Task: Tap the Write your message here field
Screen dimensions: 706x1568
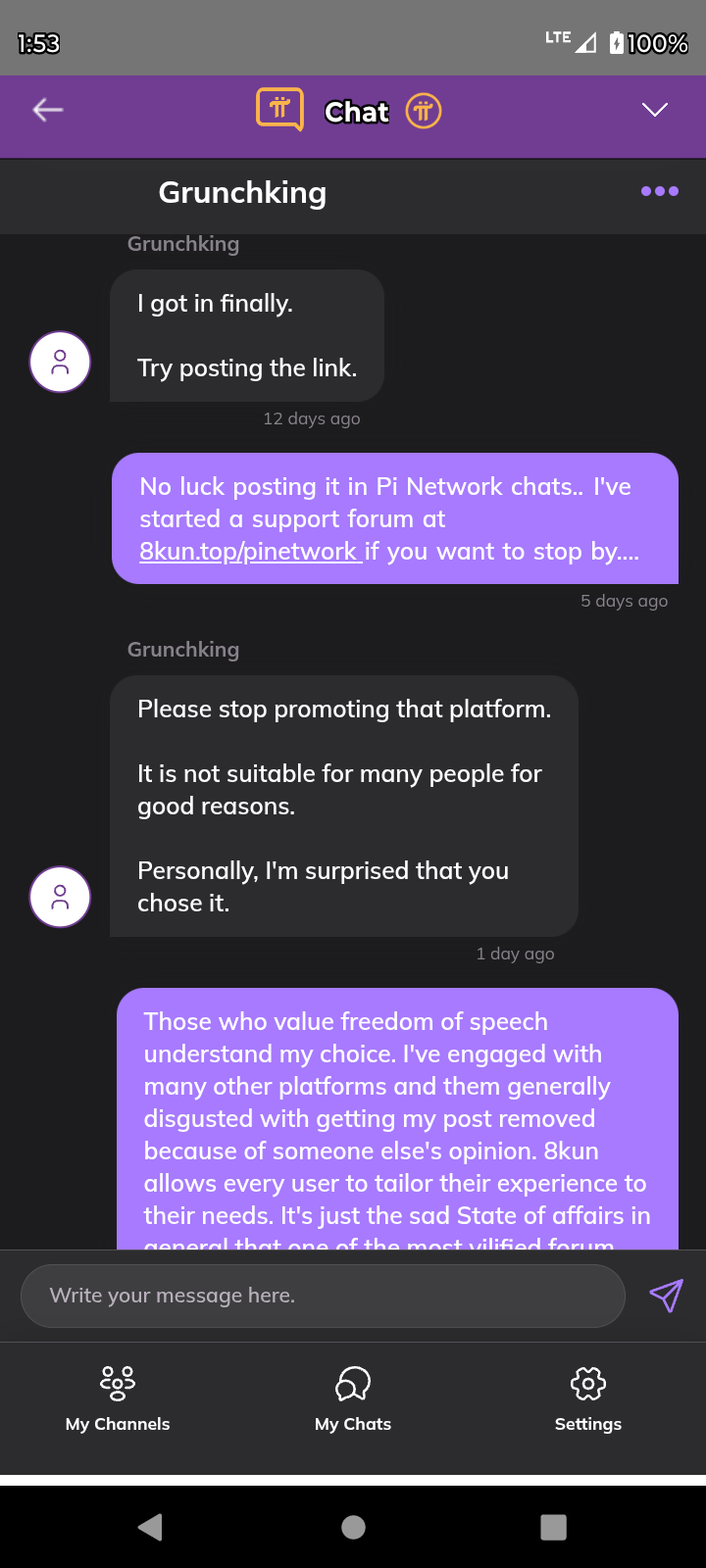Action: click(x=323, y=1296)
